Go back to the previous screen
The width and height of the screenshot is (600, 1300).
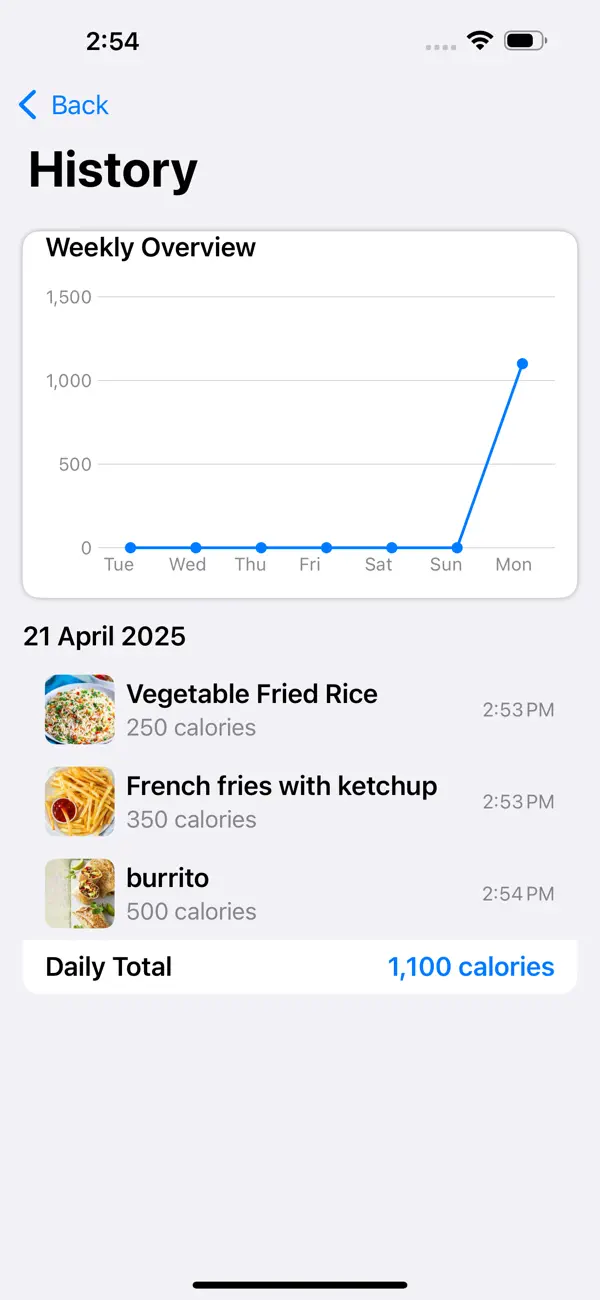pyautogui.click(x=64, y=105)
